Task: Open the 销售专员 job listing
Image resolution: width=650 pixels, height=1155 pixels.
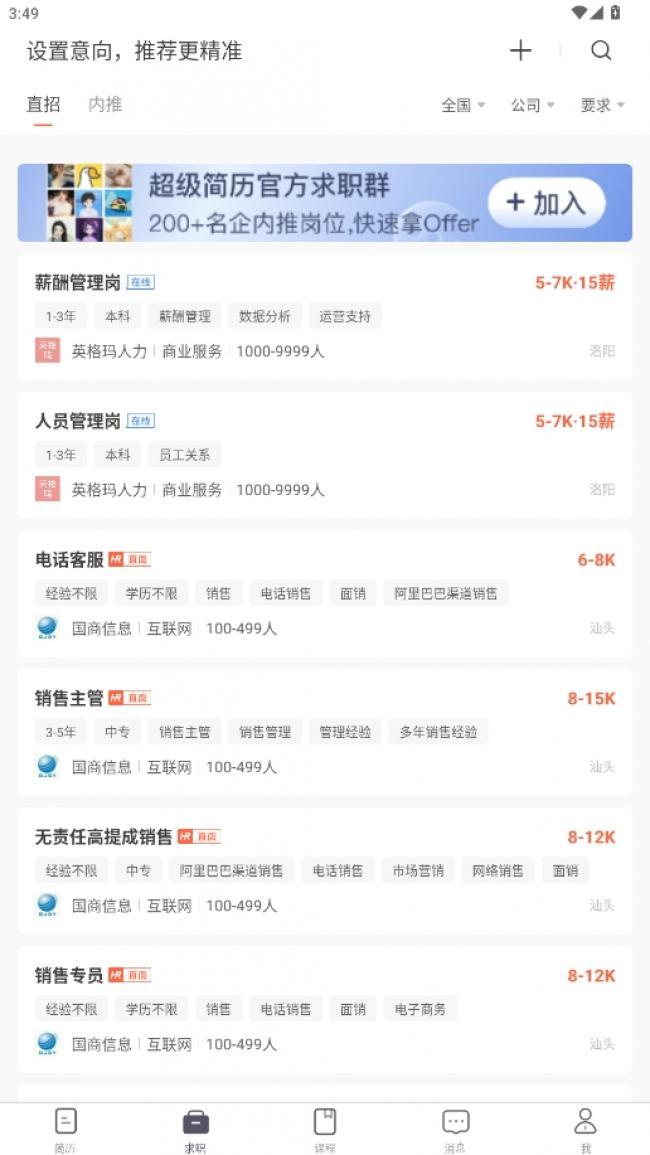Action: (325, 1009)
